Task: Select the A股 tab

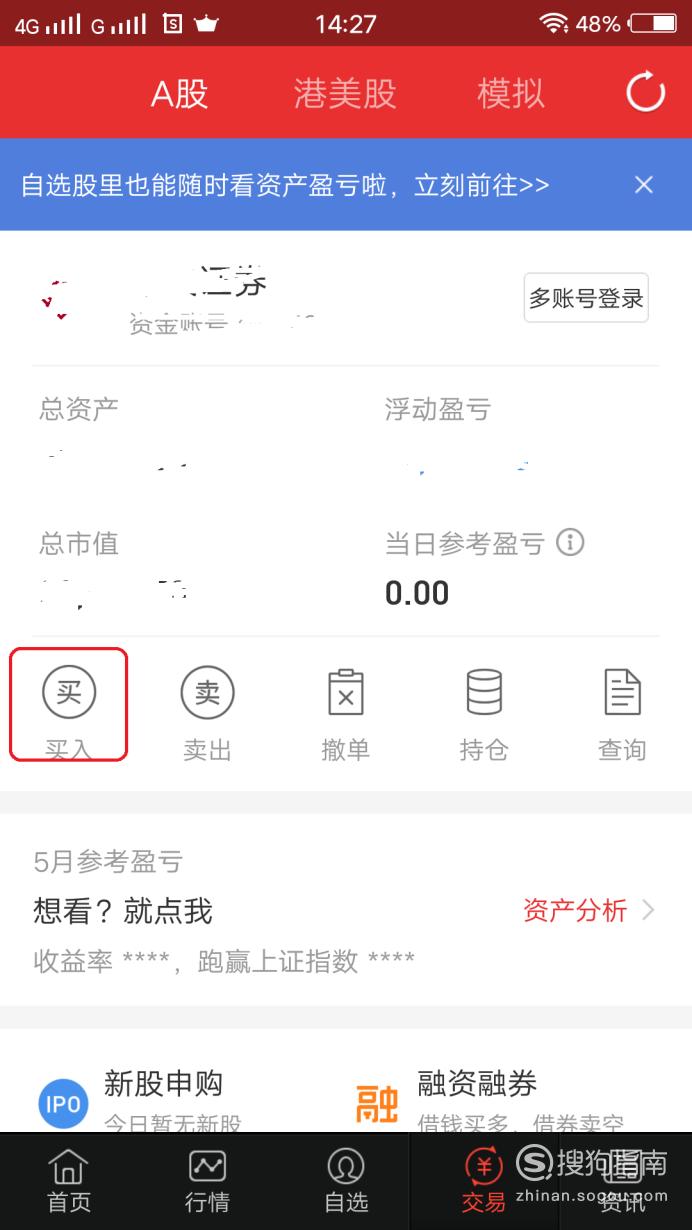Action: pos(180,93)
